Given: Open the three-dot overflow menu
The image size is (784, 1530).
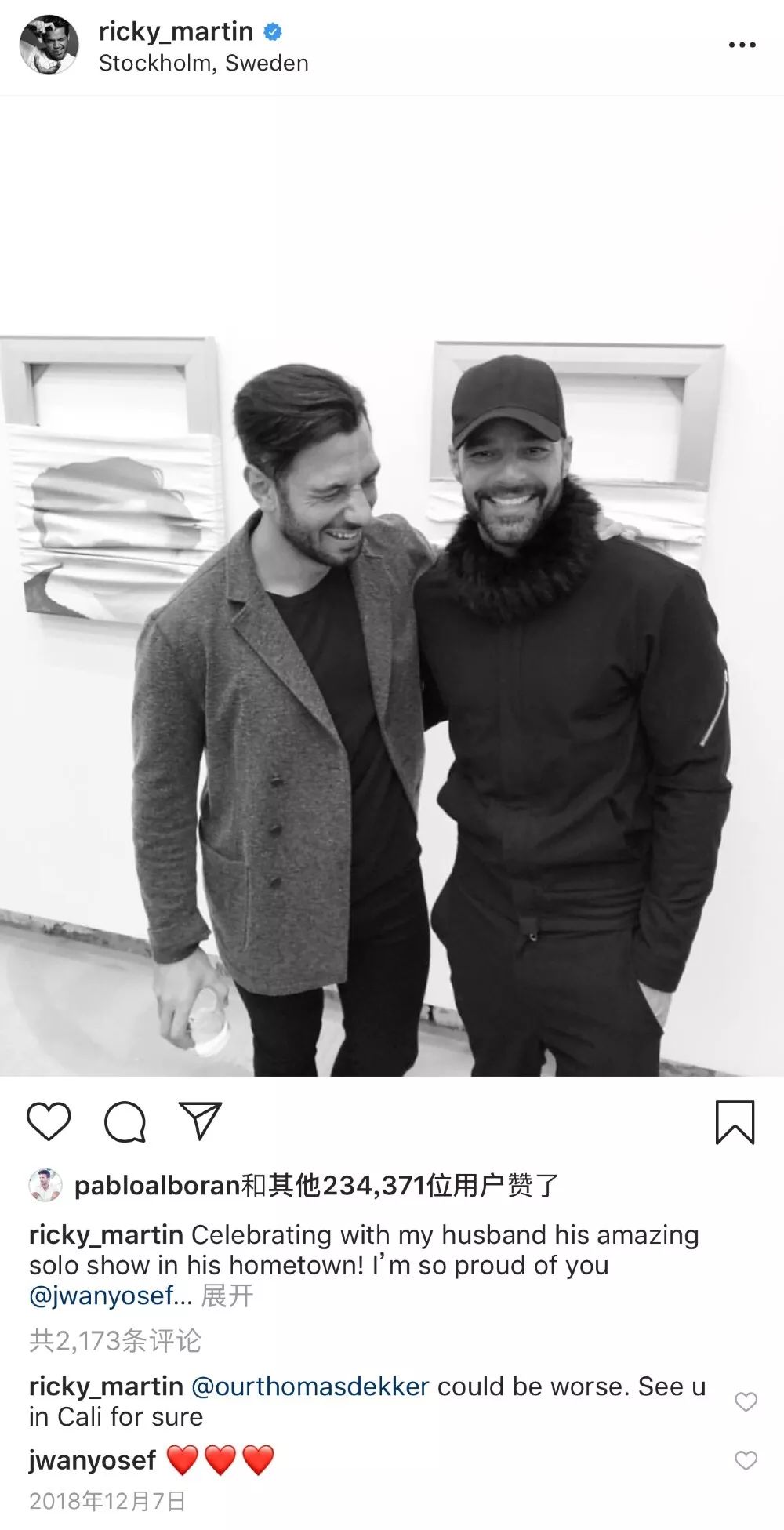Looking at the screenshot, I should click(742, 45).
